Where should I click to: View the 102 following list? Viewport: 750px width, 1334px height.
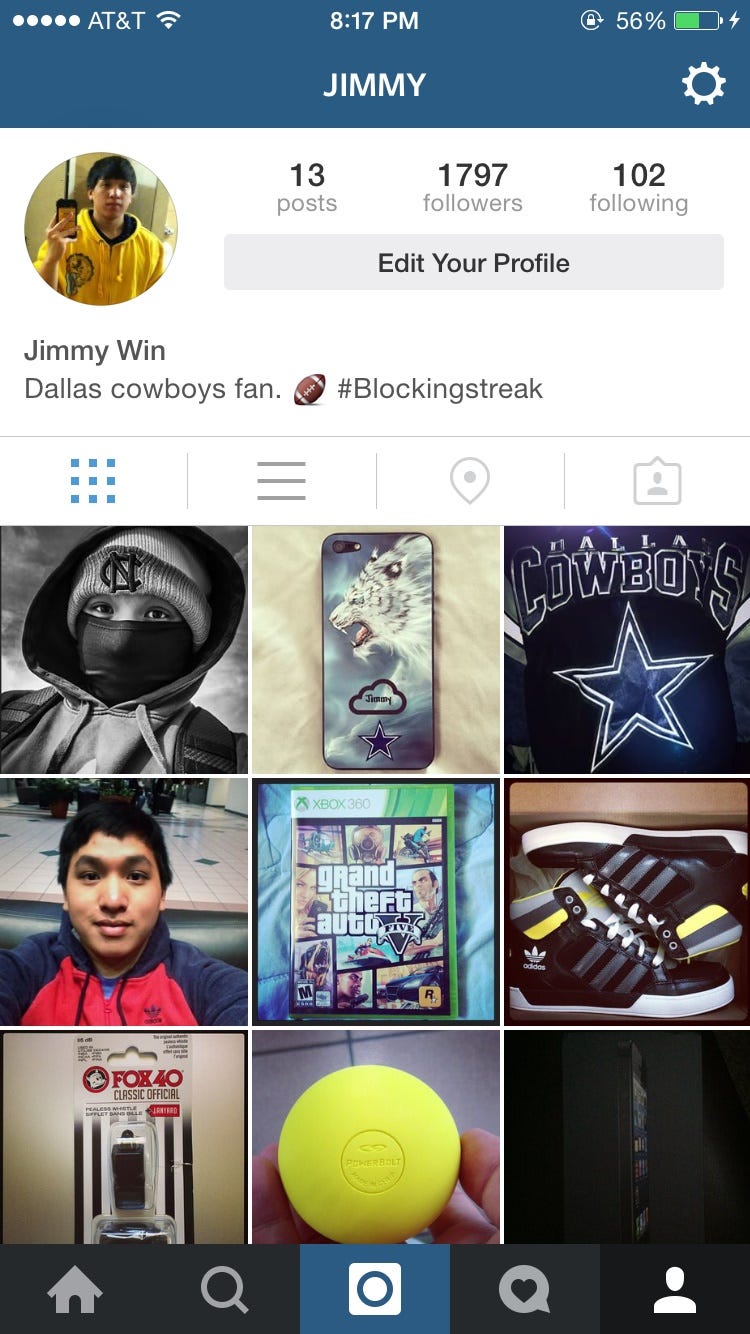638,188
